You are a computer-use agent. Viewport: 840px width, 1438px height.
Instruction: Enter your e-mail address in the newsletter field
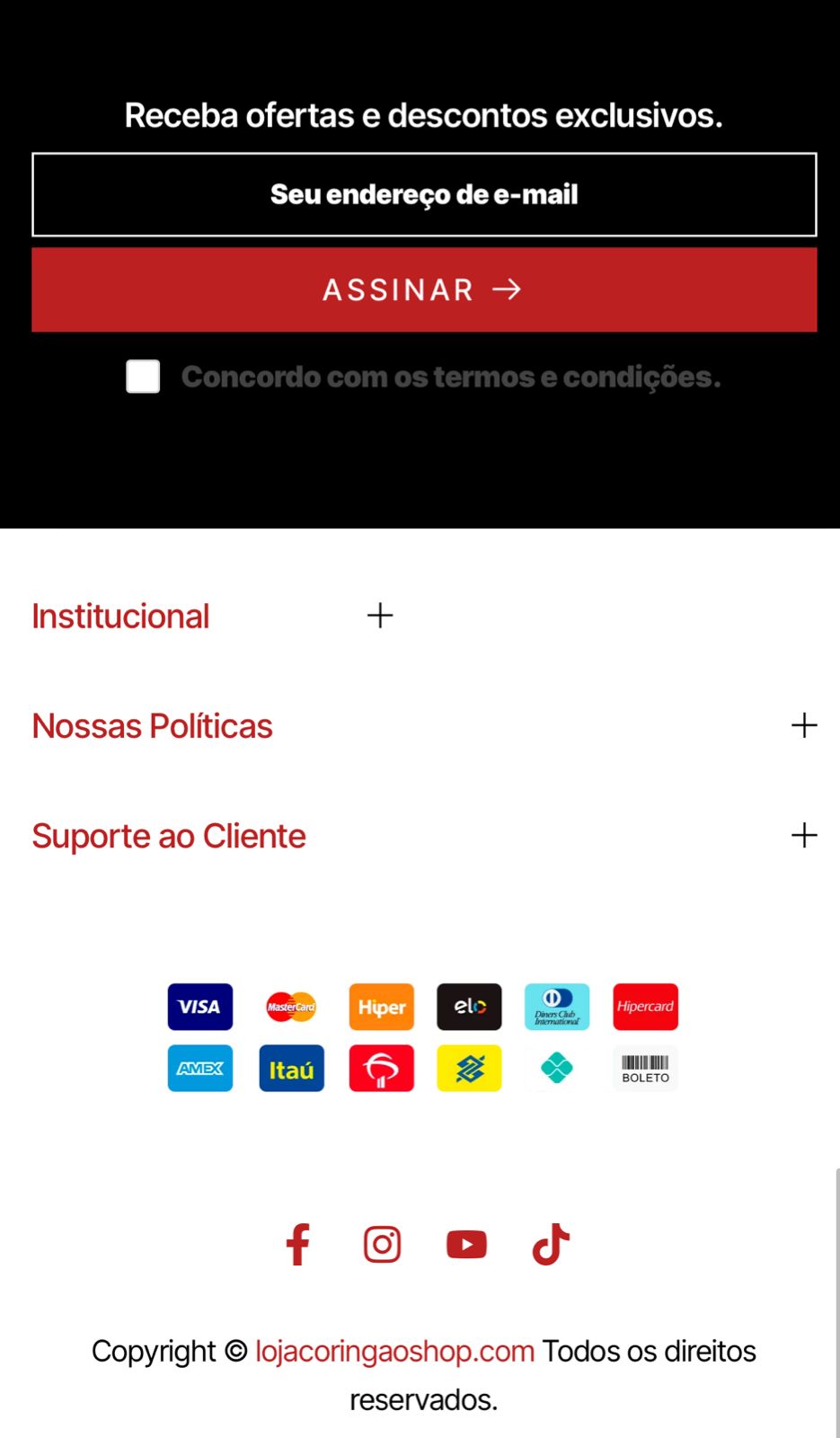coord(424,195)
